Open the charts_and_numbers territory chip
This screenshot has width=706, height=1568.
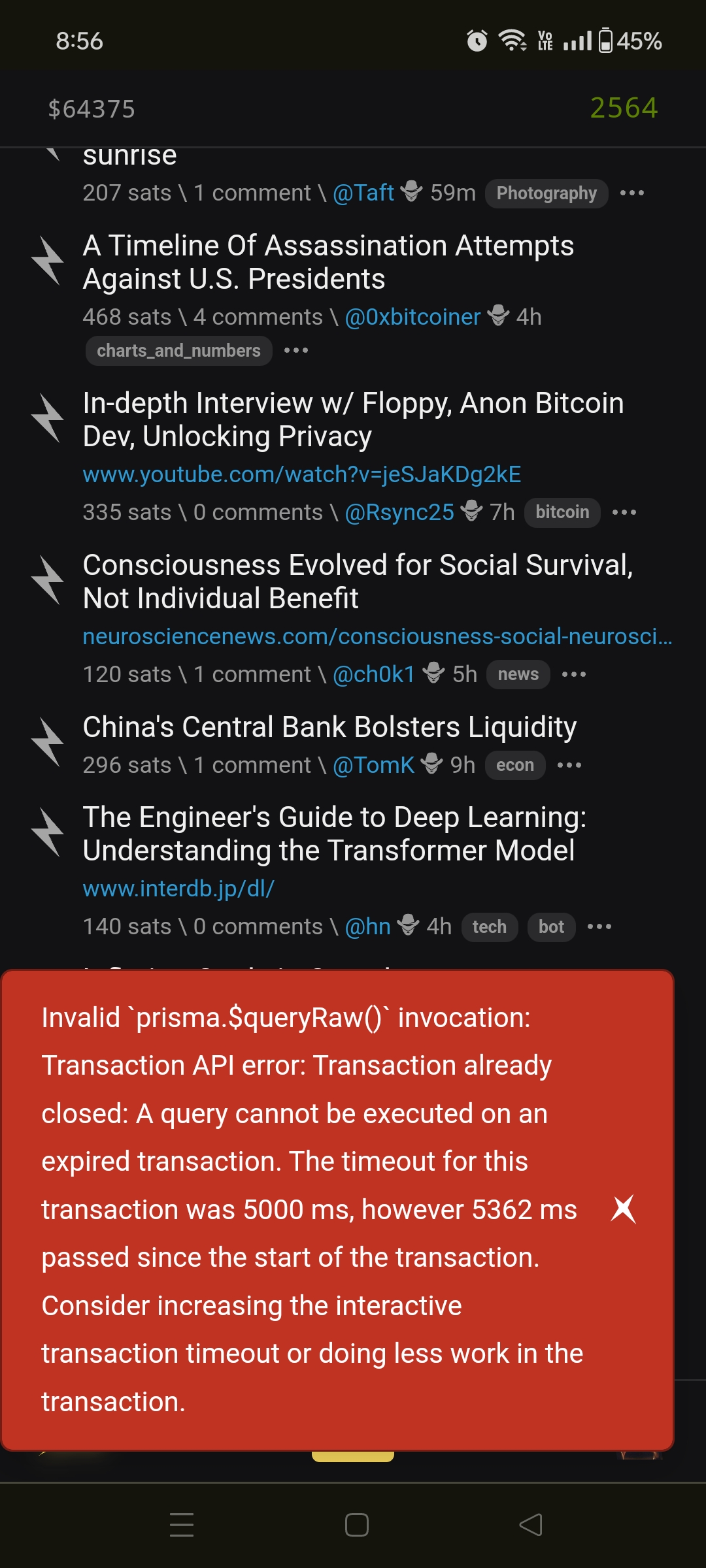178,351
